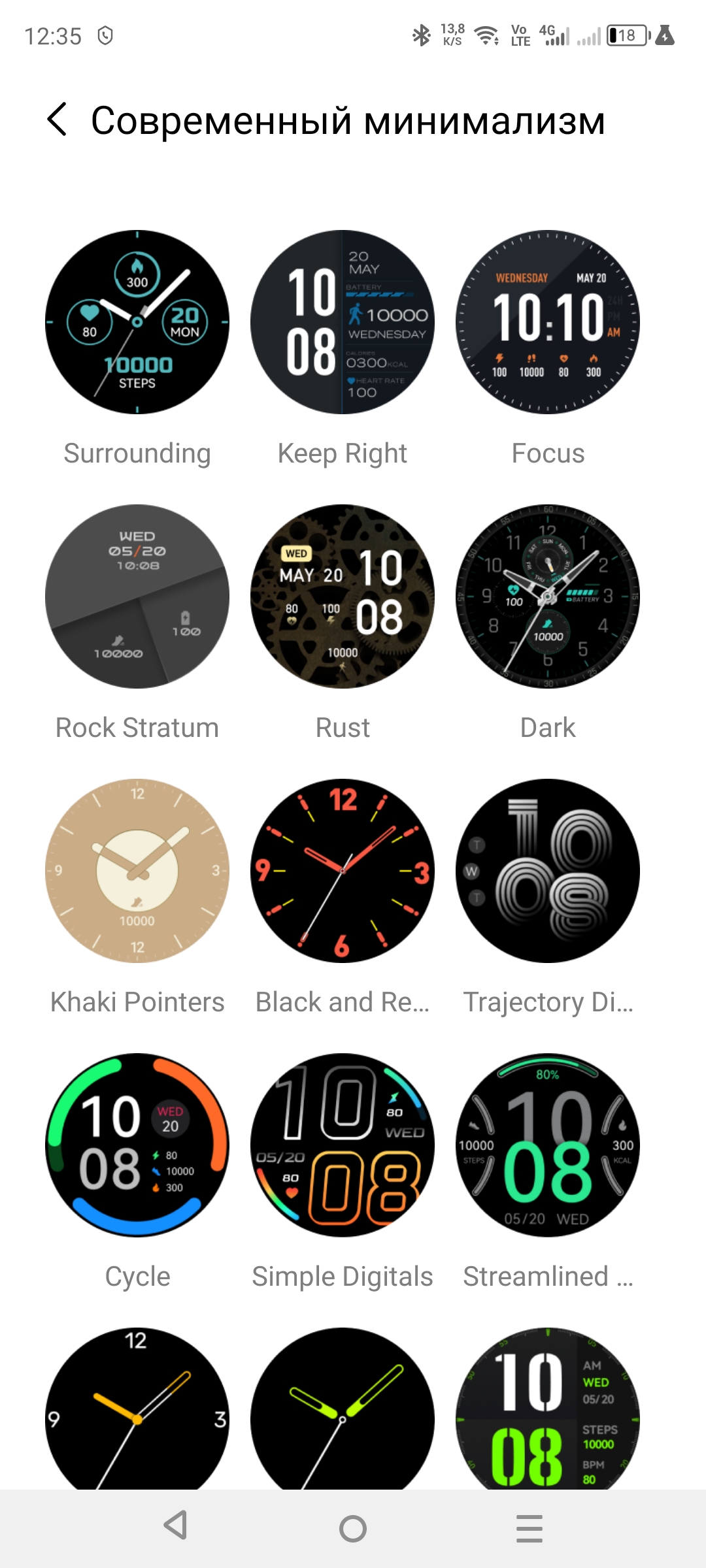Tap the system home button
Screen dimensions: 706x1568
pos(353,1528)
